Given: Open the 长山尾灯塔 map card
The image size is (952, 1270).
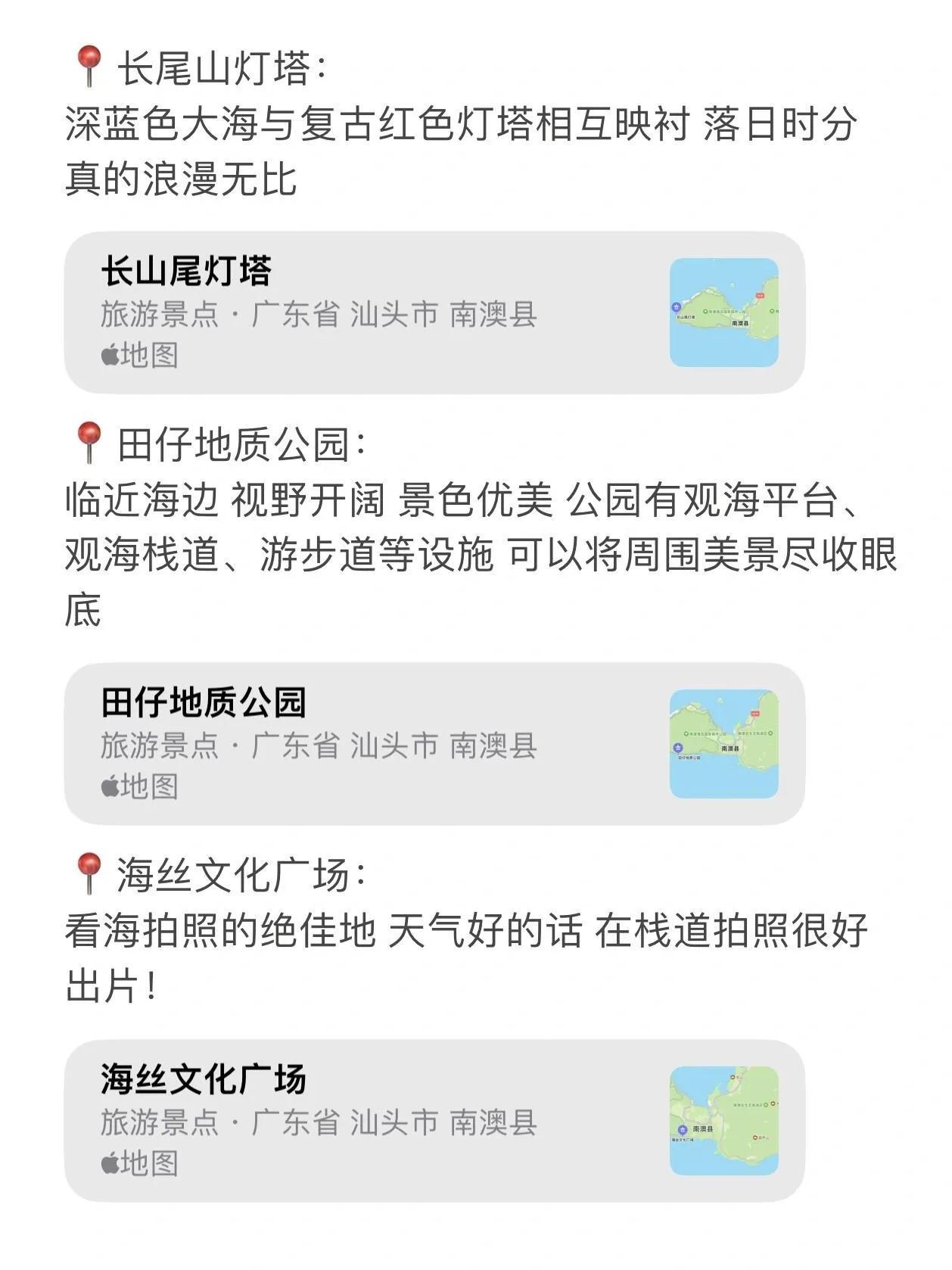Looking at the screenshot, I should point(434,313).
